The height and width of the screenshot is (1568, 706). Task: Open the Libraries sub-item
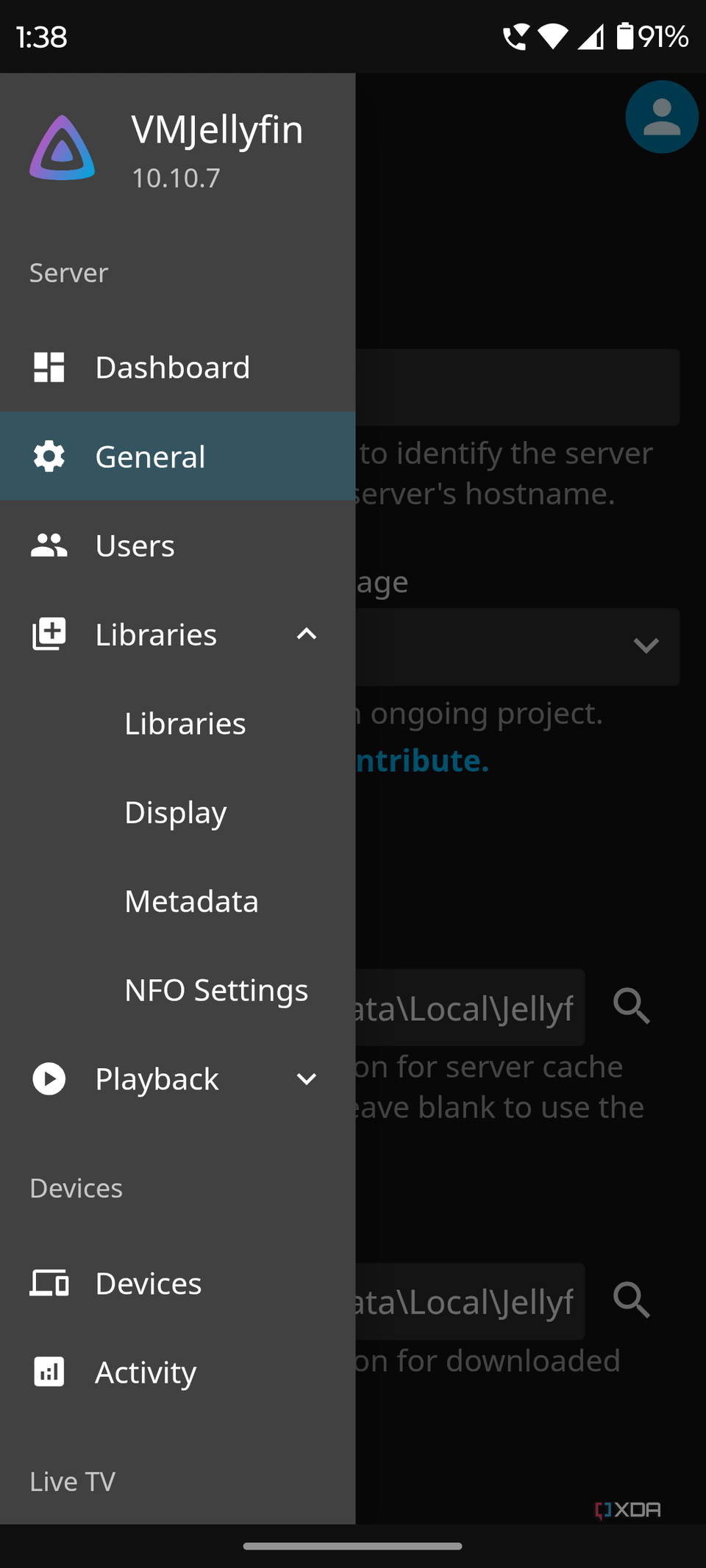pos(185,724)
